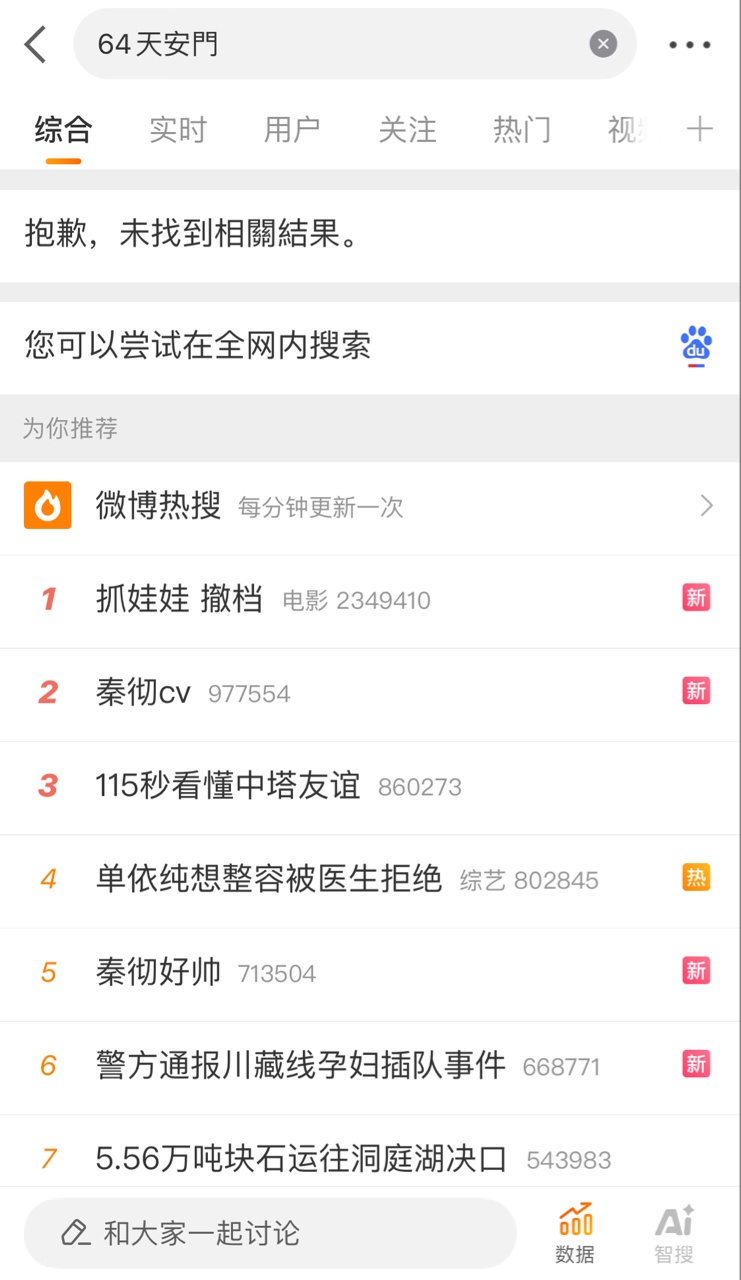Open hot topic 警方通报川藏线孕妇插队事件
This screenshot has height=1280, width=741.
tap(301, 1065)
